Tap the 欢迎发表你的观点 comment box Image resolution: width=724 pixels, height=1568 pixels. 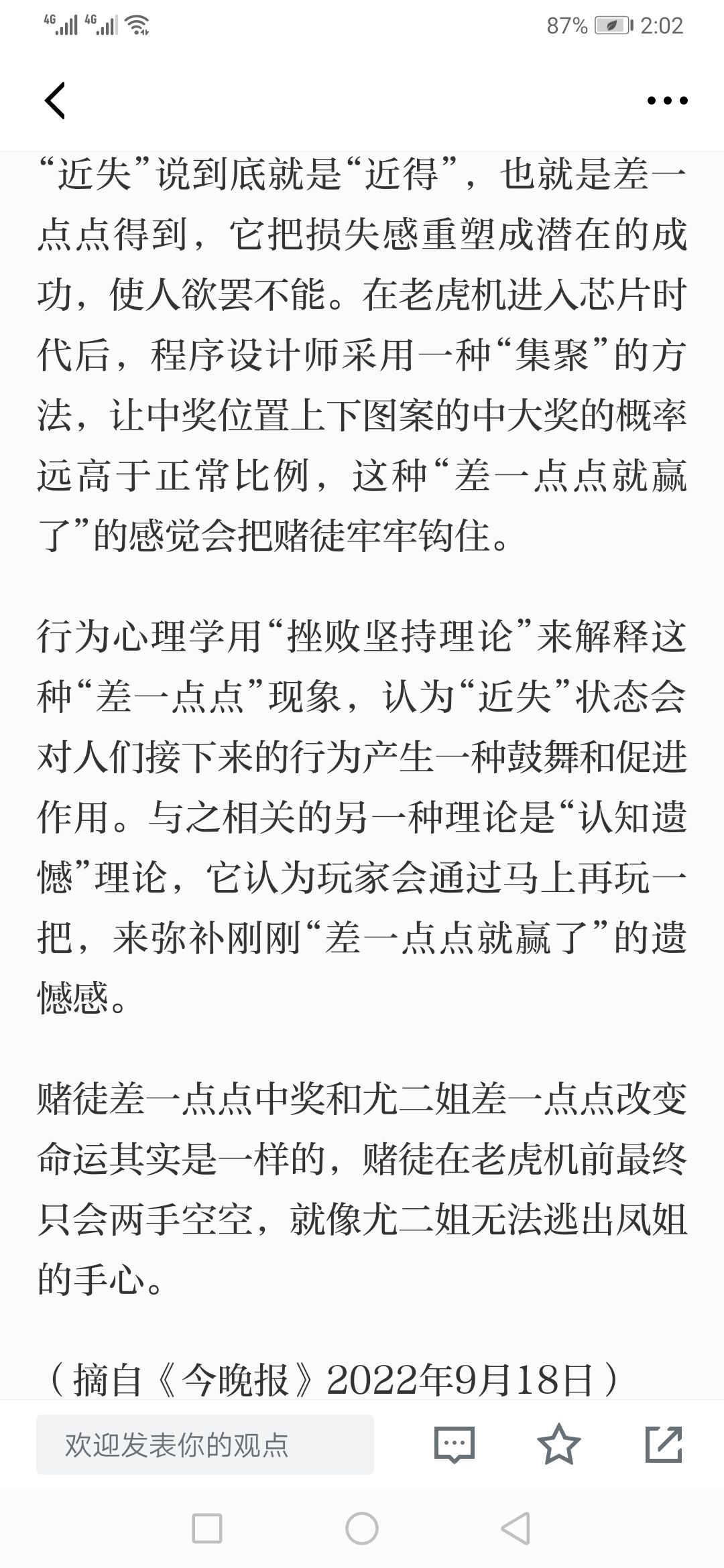coord(205,1445)
